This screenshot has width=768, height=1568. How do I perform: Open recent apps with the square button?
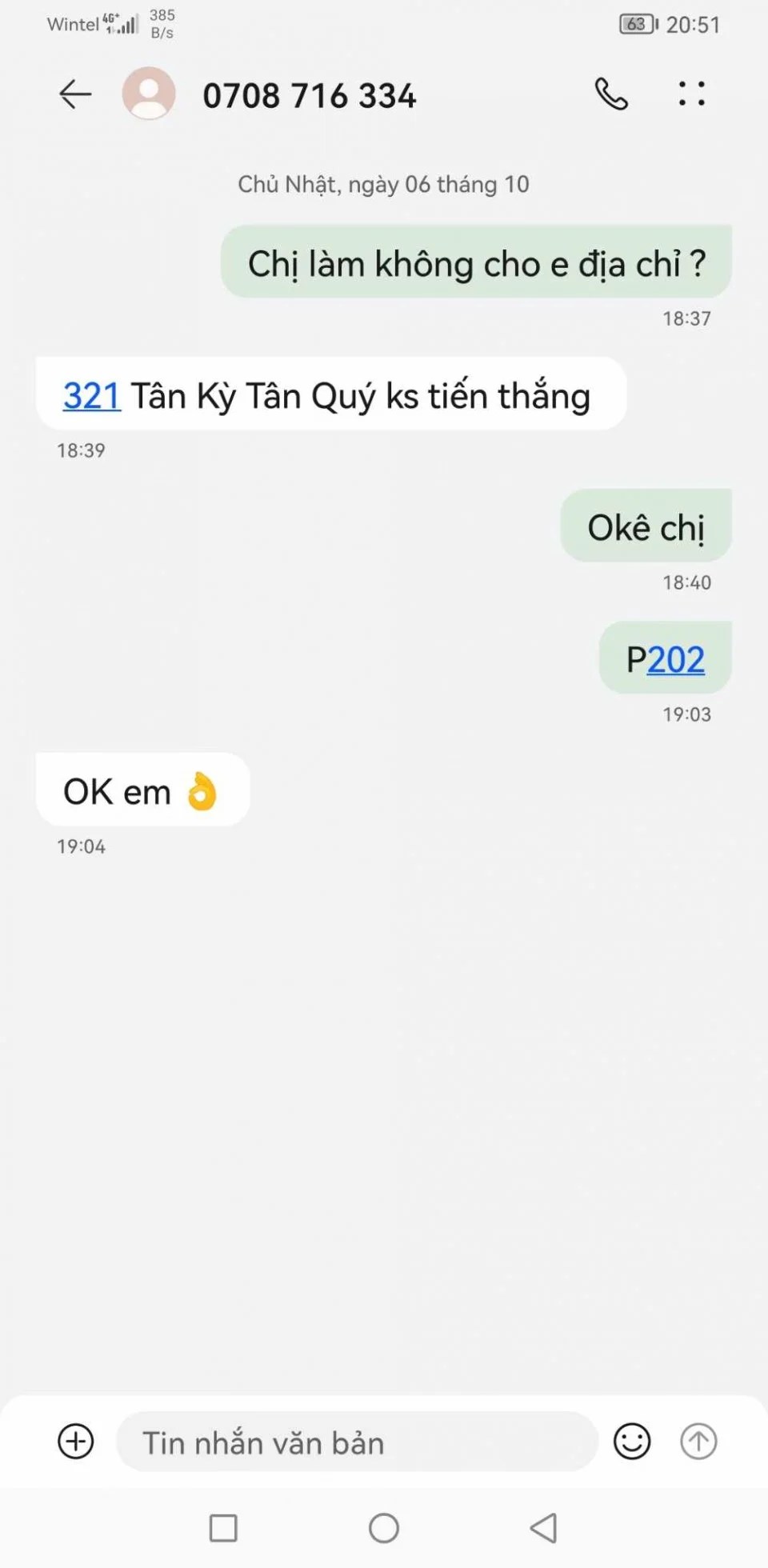coord(223,1528)
